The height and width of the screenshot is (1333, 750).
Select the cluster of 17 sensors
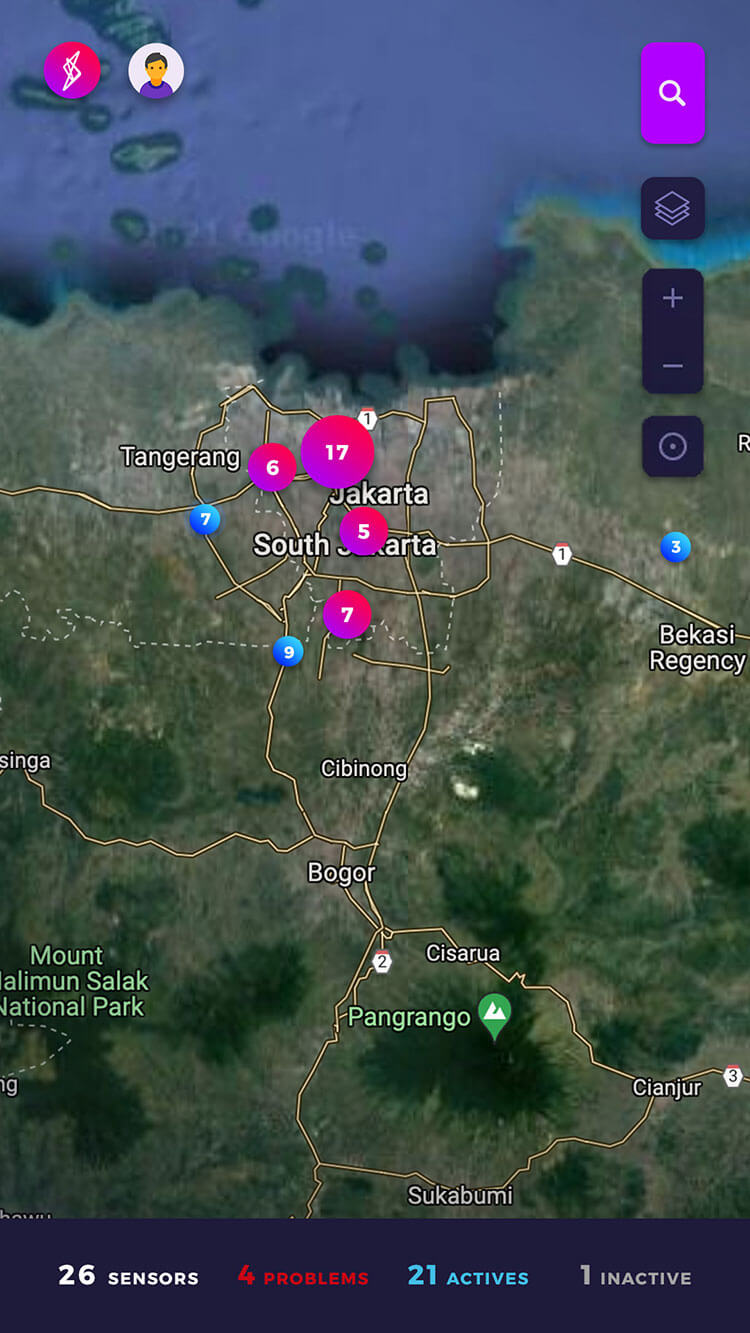pos(337,452)
